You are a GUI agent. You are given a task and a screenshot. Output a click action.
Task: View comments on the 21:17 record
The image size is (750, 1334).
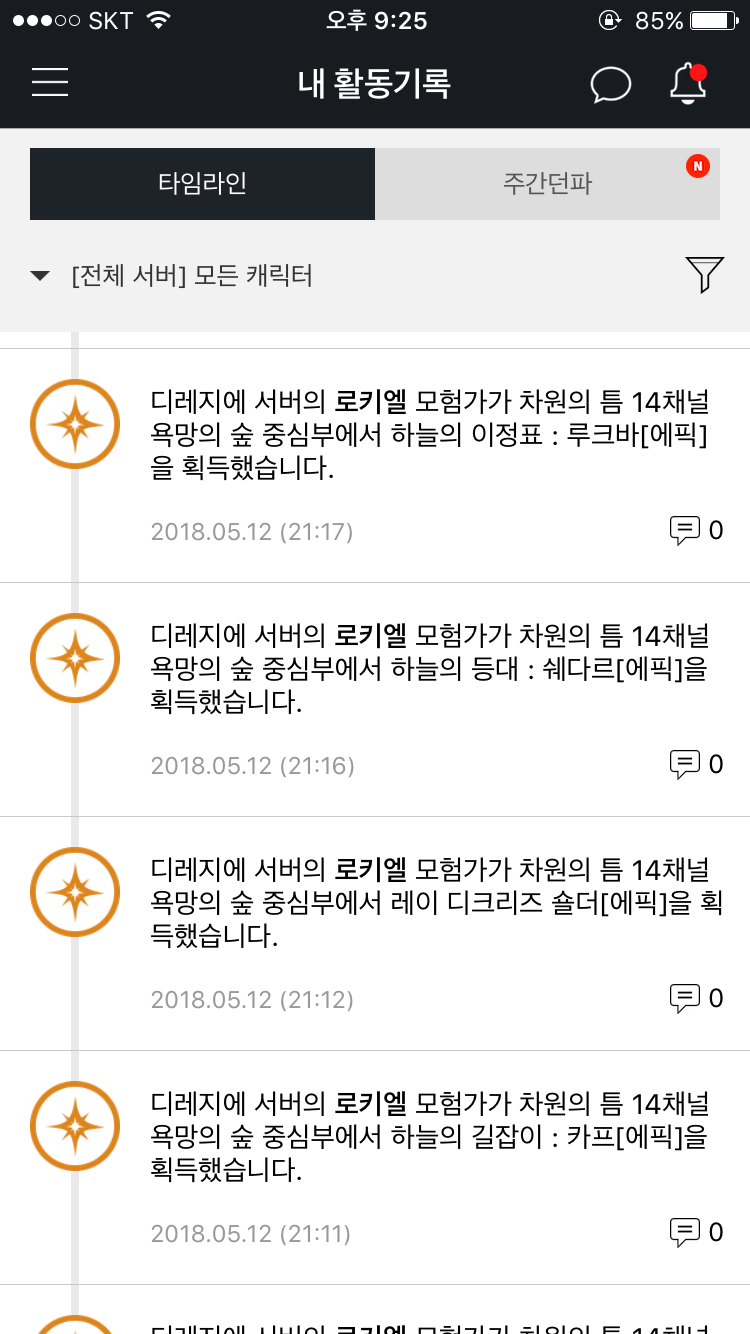695,530
